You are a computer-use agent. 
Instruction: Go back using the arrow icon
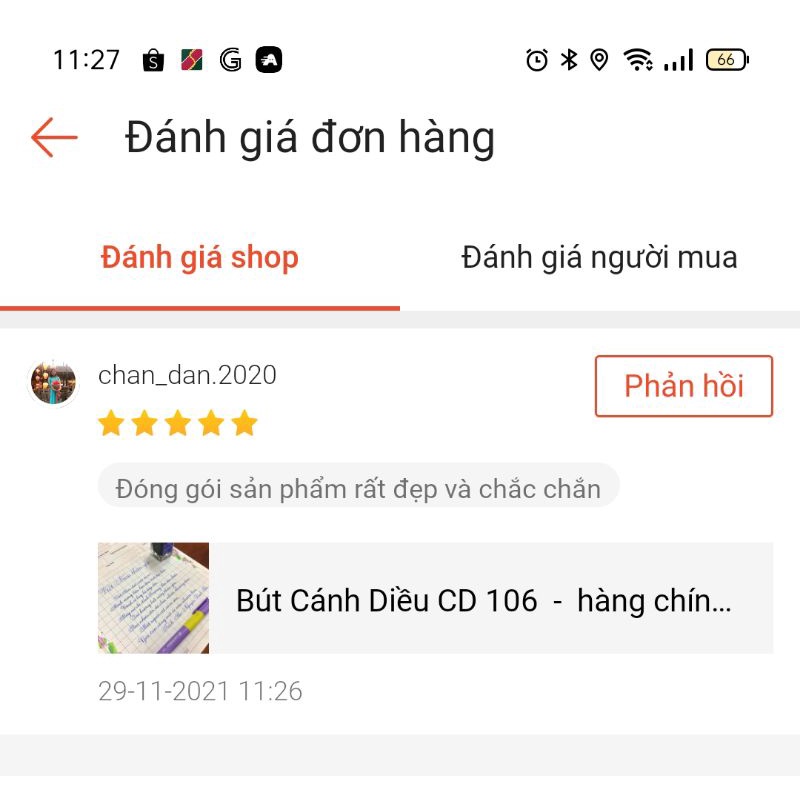54,137
